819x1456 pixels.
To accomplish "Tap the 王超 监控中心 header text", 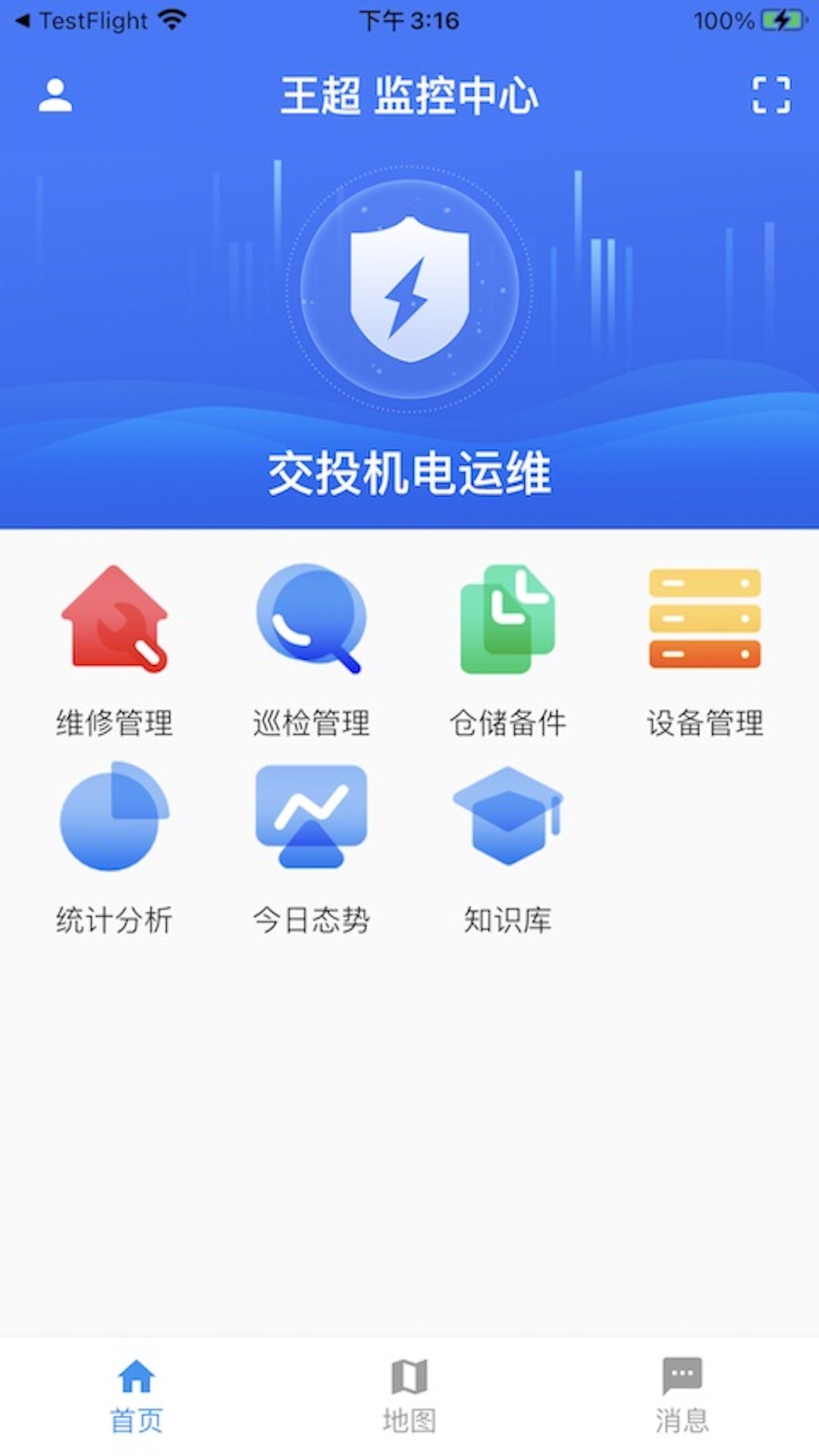I will [409, 97].
